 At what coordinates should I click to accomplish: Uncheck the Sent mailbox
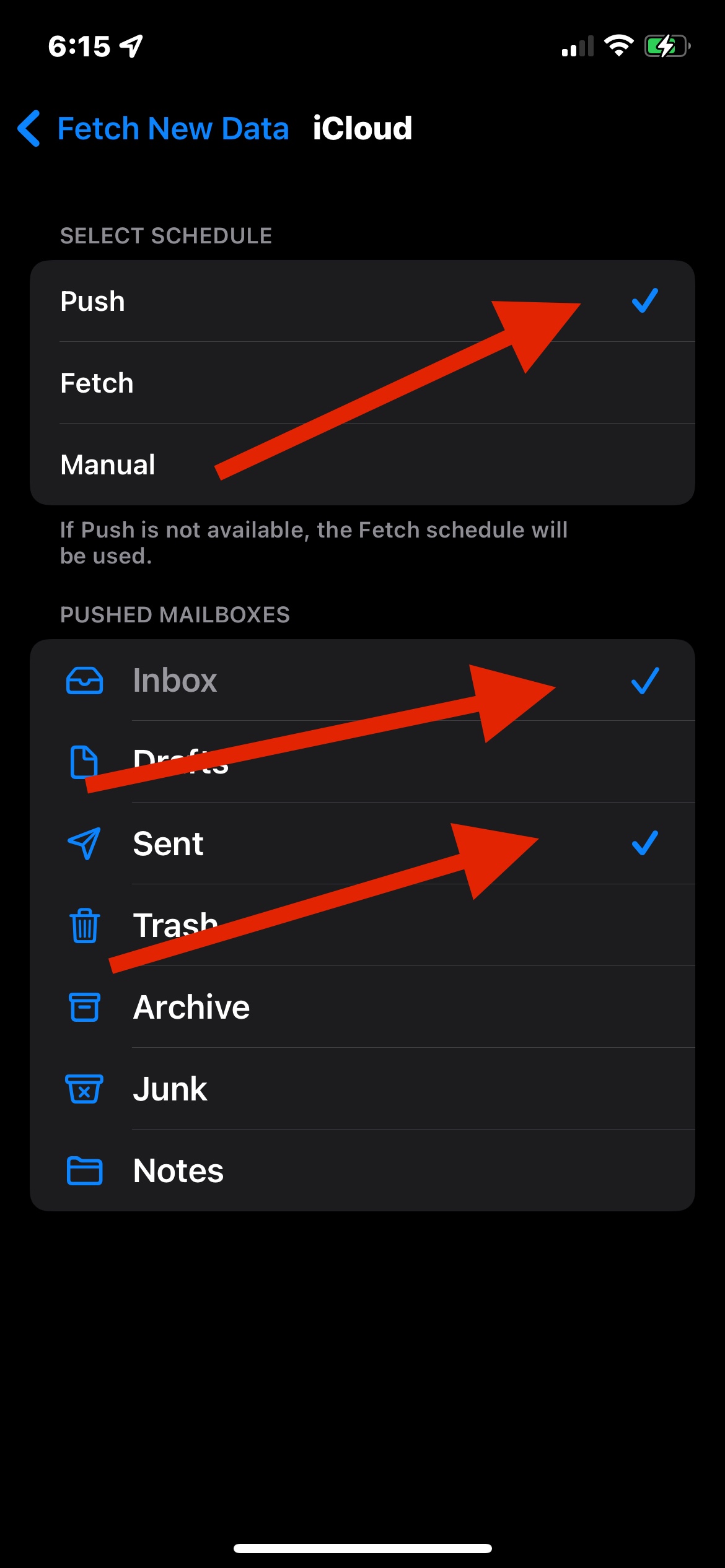point(362,843)
